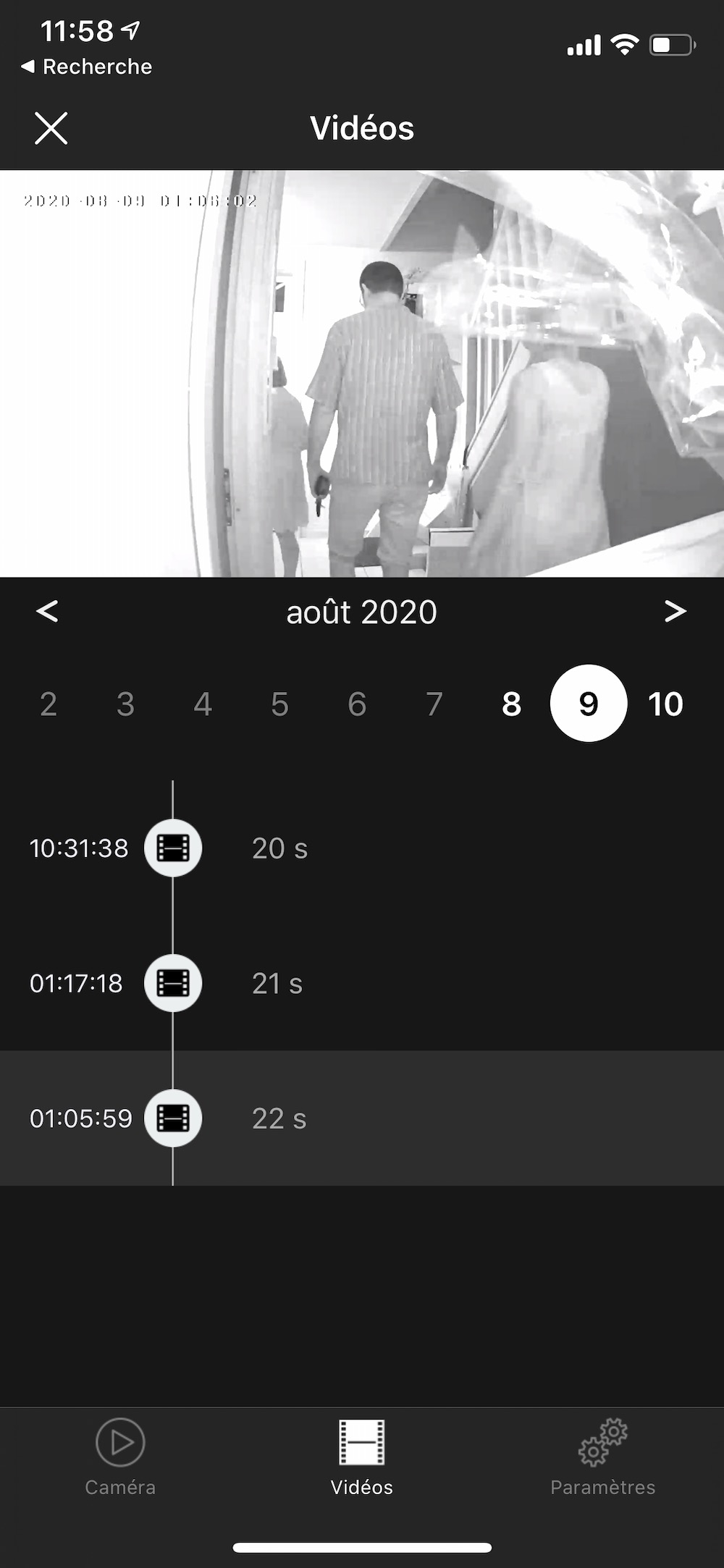Return to Recherche app
This screenshot has width=724, height=1568.
[87, 67]
